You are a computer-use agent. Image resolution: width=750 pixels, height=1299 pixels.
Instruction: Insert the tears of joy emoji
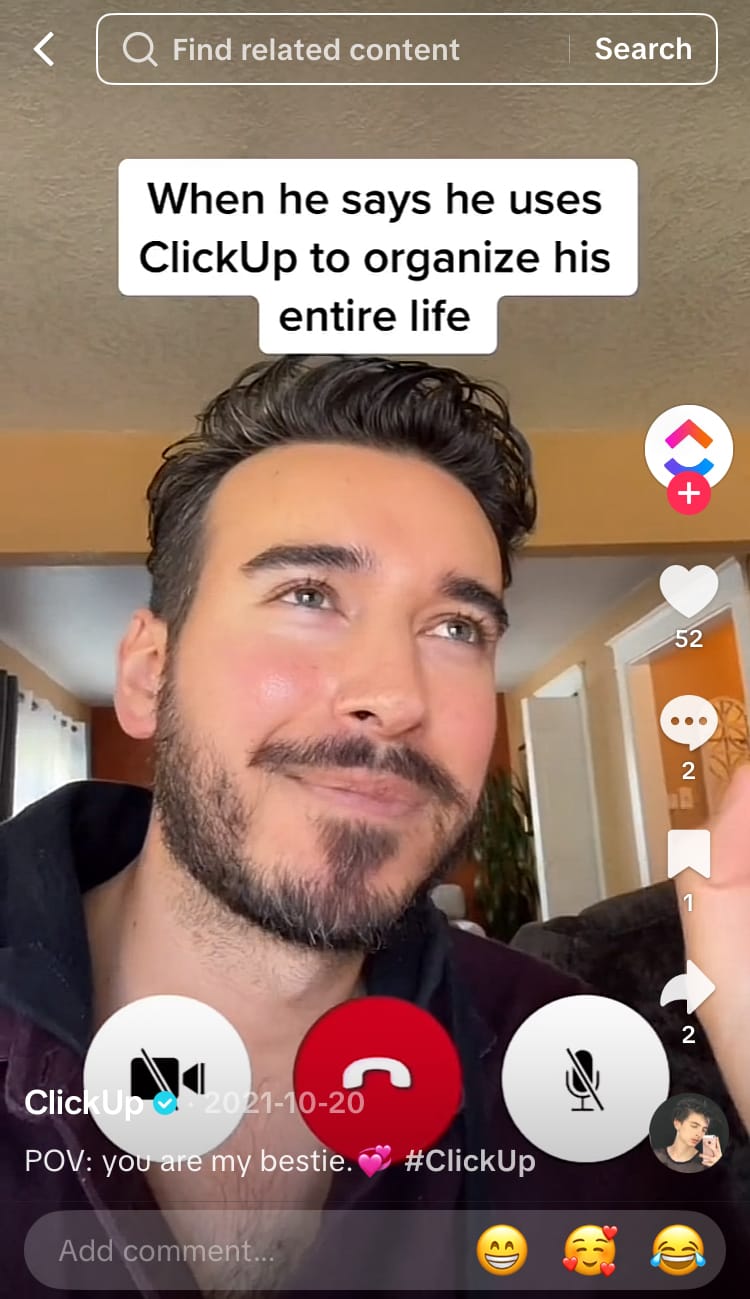click(x=678, y=1250)
